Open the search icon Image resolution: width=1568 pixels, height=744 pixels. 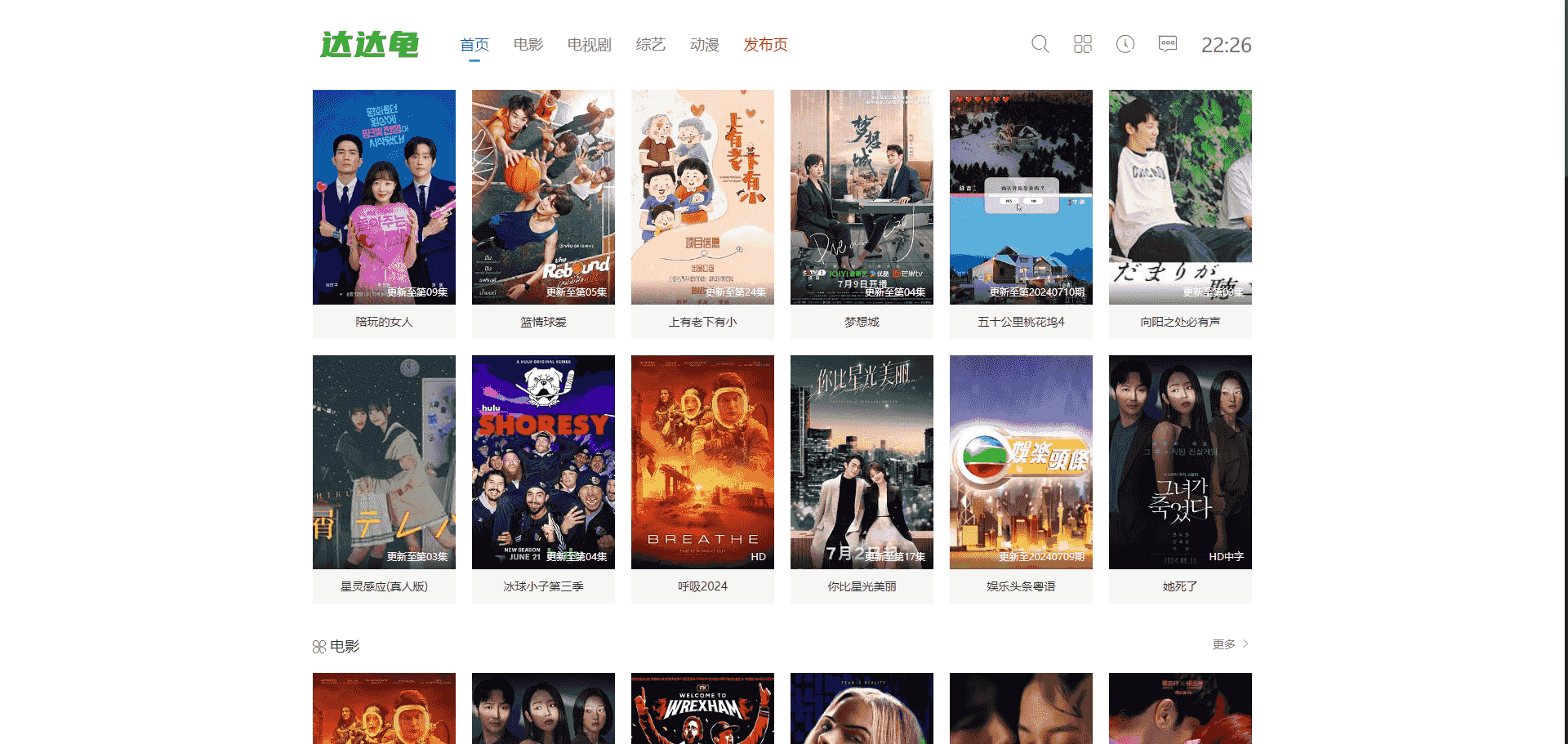[1040, 44]
